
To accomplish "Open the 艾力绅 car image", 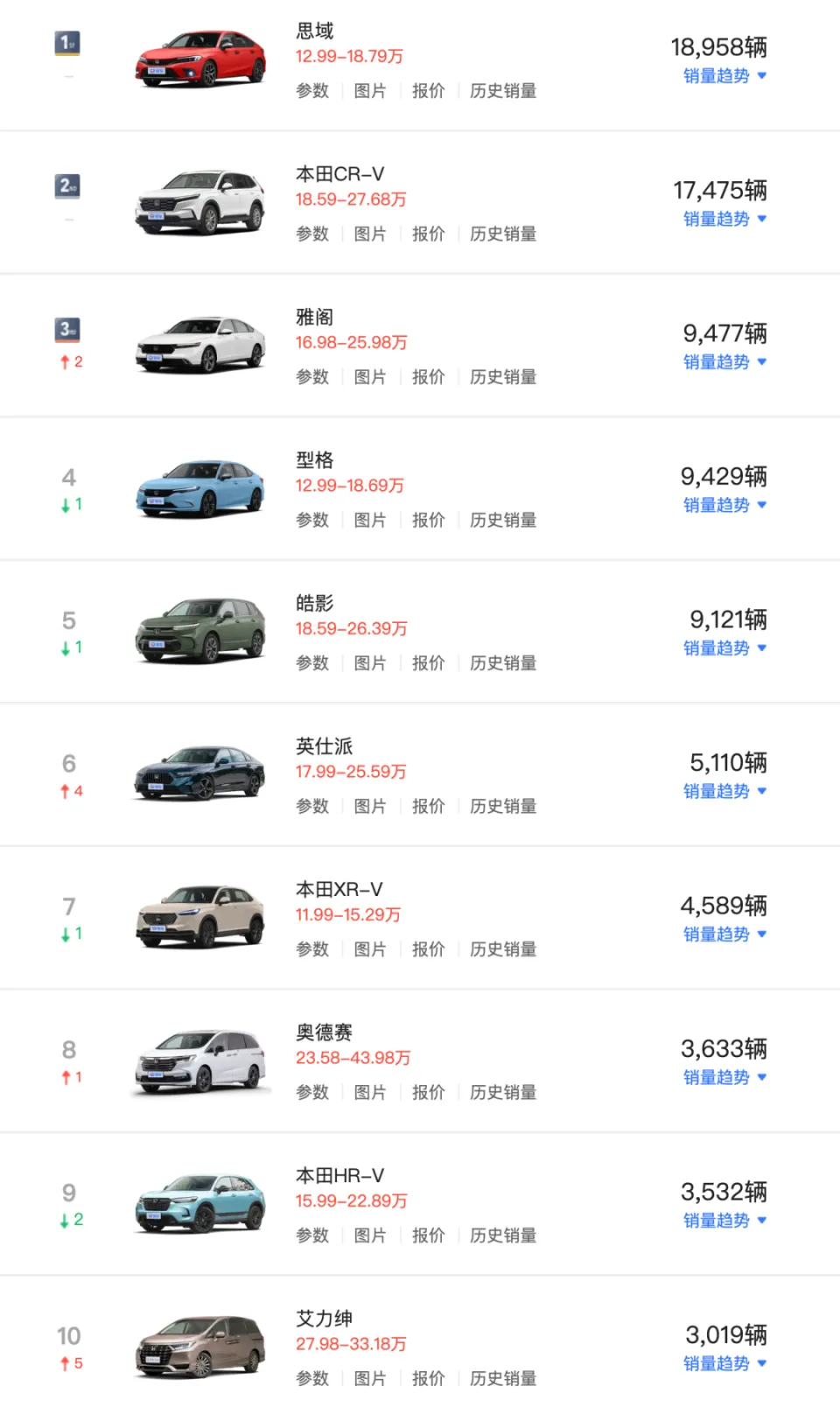I will (200, 1347).
